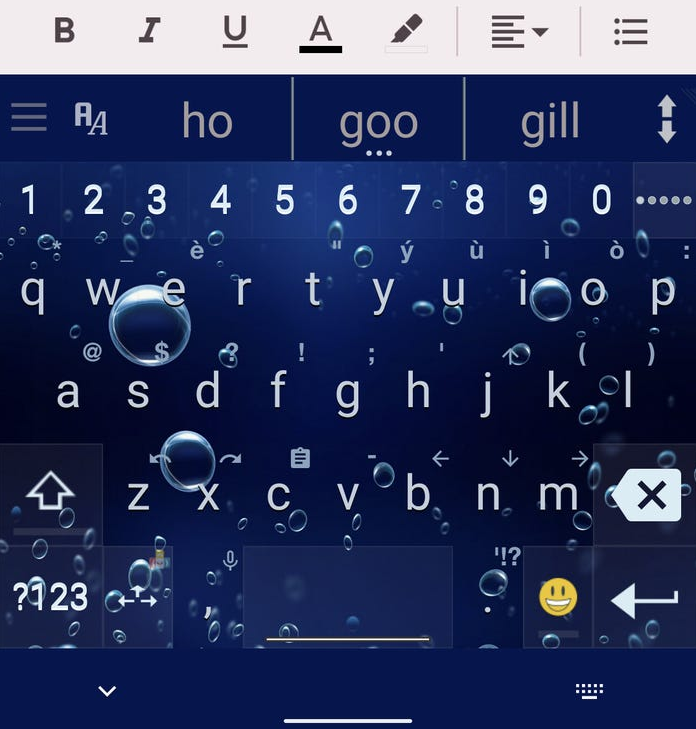Delete a character with backspace
Viewport: 696px width, 729px height.
pyautogui.click(x=648, y=494)
